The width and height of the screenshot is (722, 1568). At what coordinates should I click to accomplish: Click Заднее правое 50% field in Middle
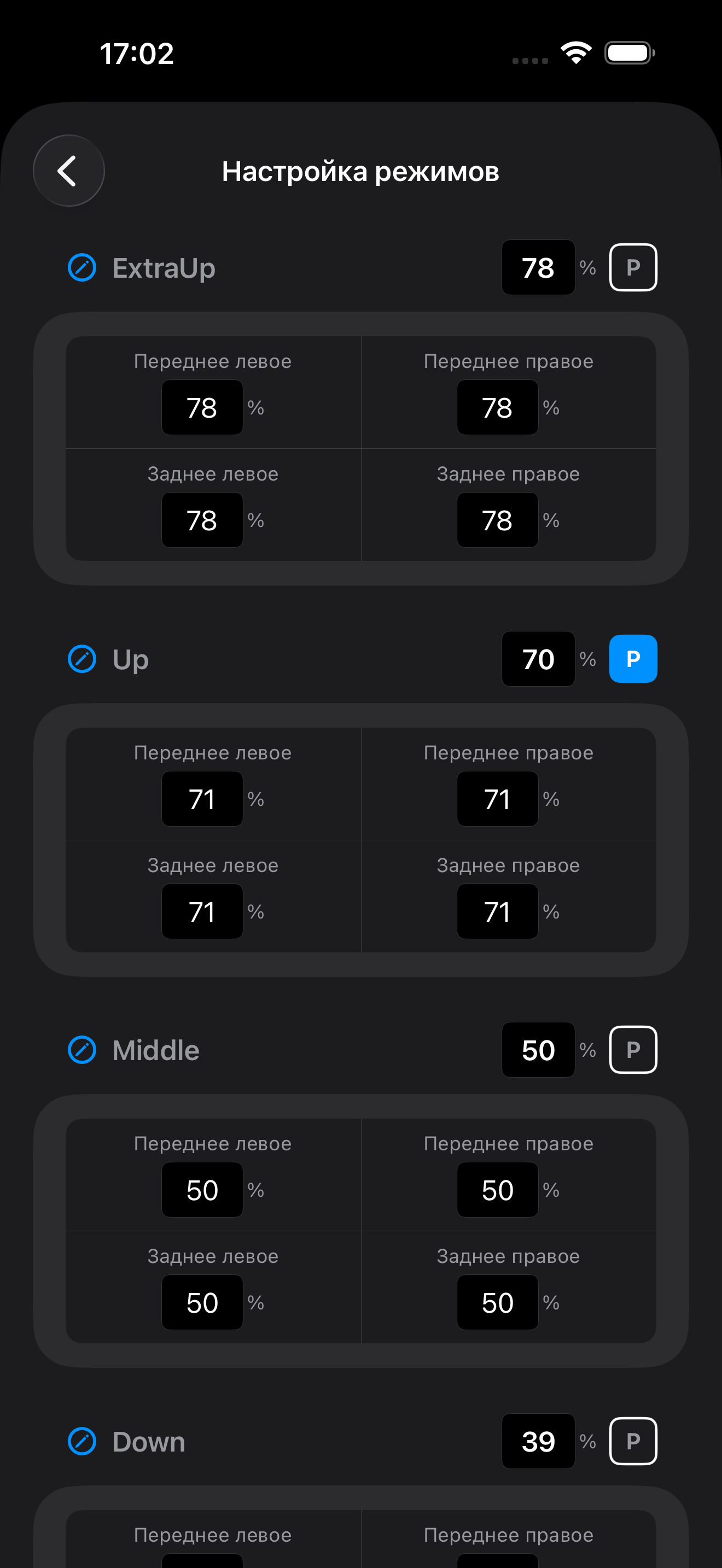pyautogui.click(x=497, y=1302)
